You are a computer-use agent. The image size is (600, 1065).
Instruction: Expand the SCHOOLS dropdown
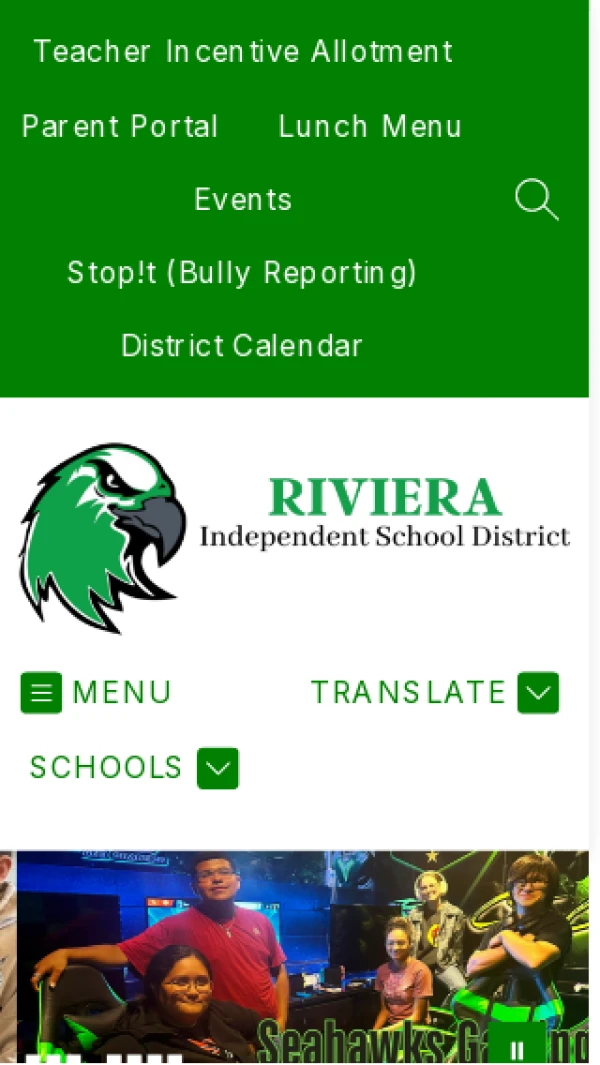tap(133, 768)
